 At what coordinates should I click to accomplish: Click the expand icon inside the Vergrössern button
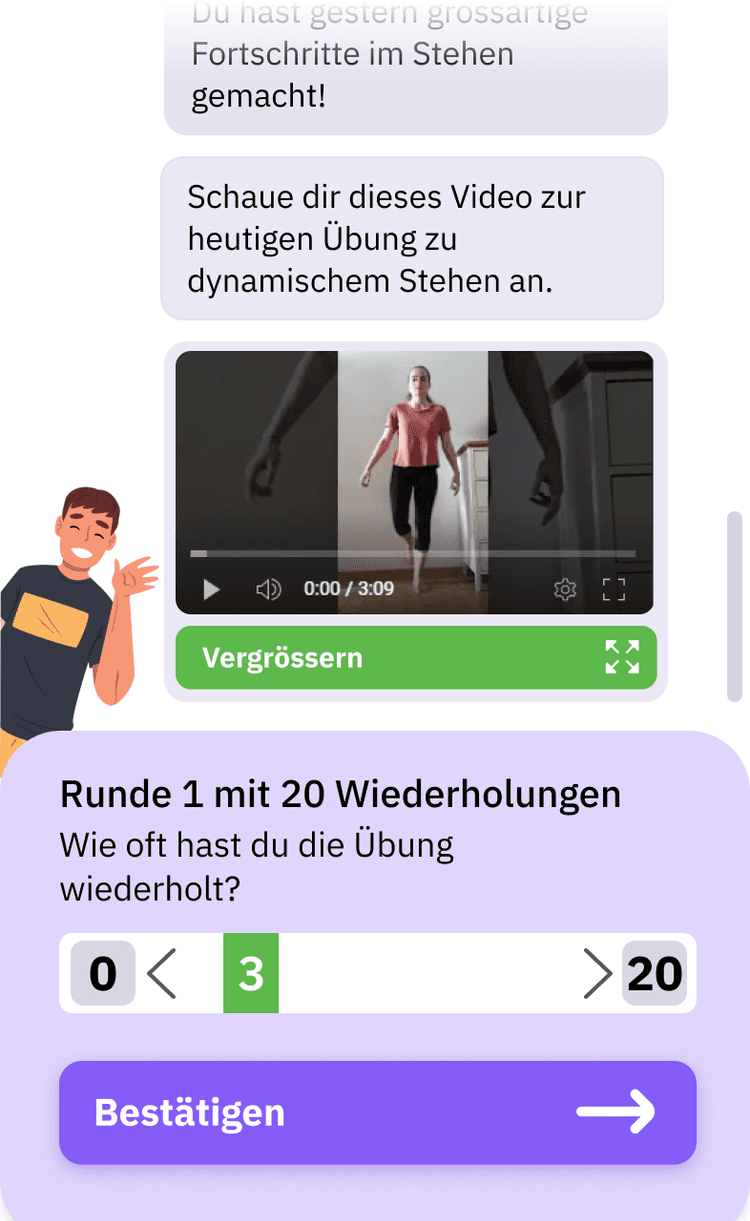tap(622, 657)
